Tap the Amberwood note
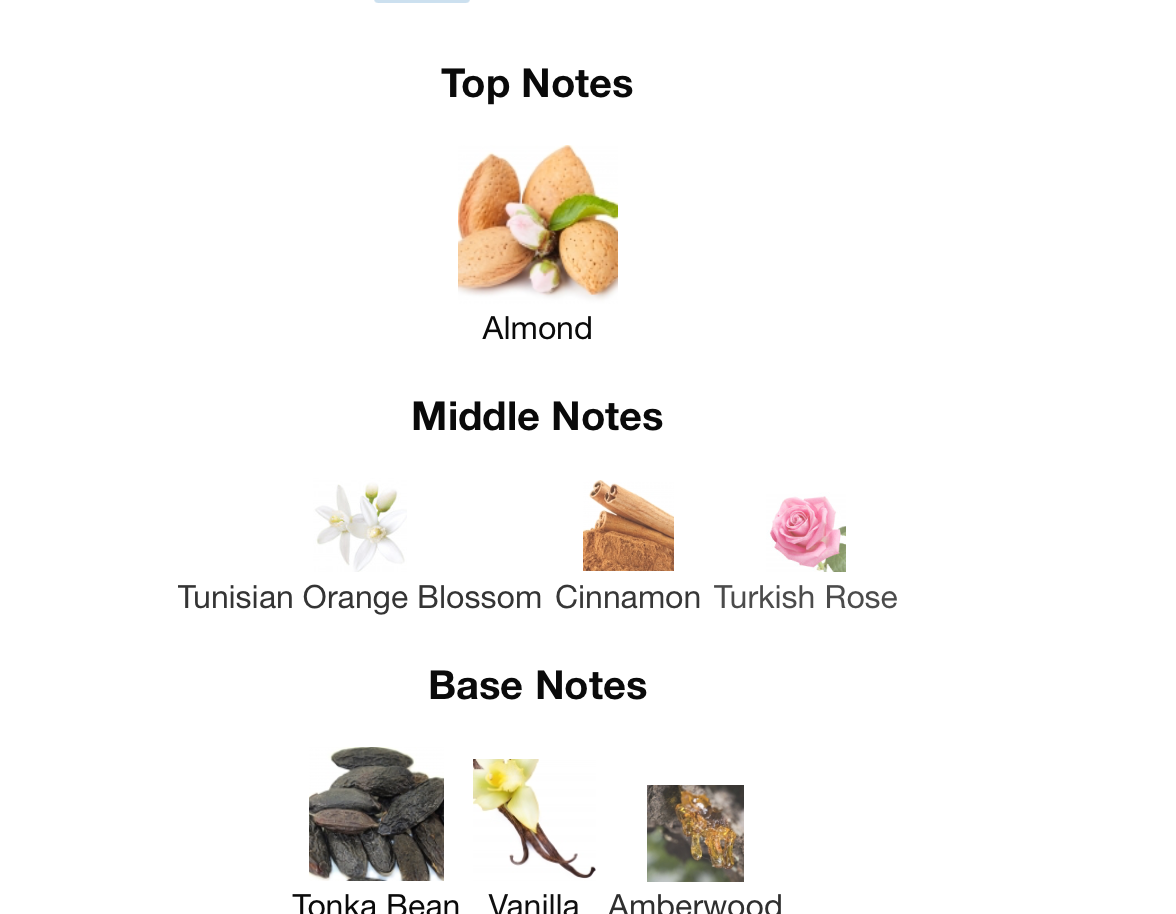 695,832
